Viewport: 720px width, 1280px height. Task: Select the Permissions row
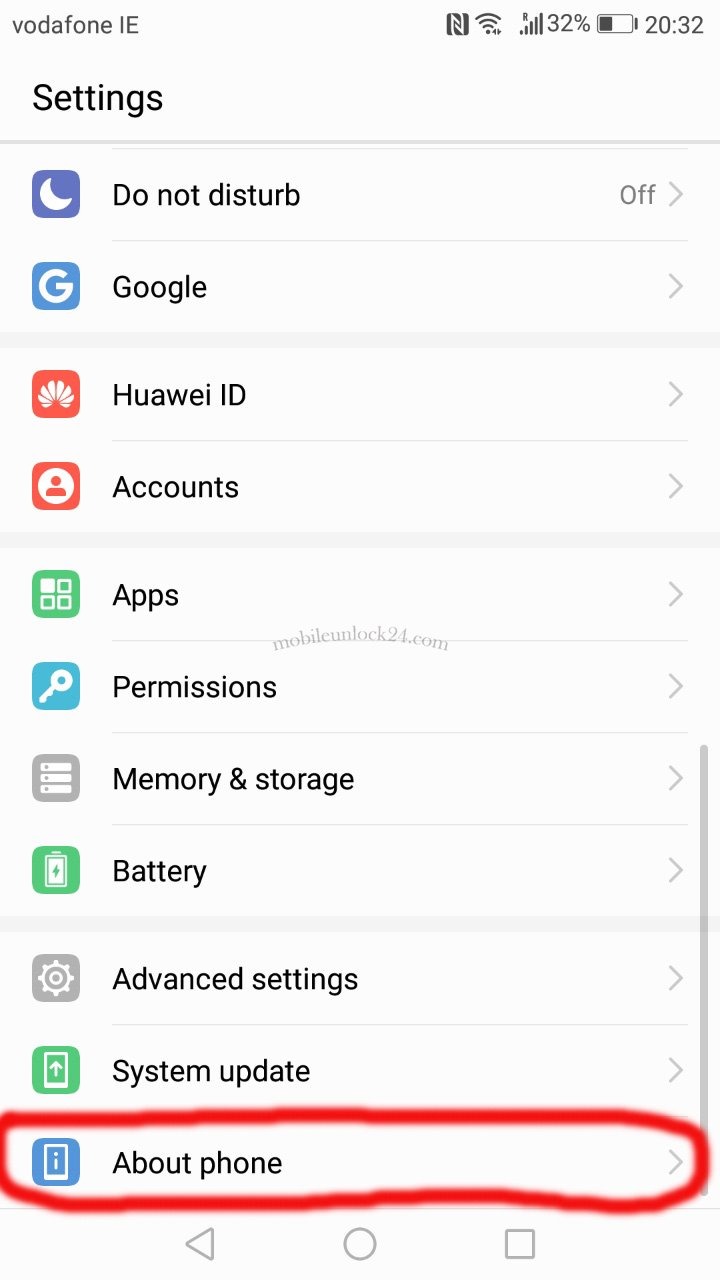click(360, 687)
